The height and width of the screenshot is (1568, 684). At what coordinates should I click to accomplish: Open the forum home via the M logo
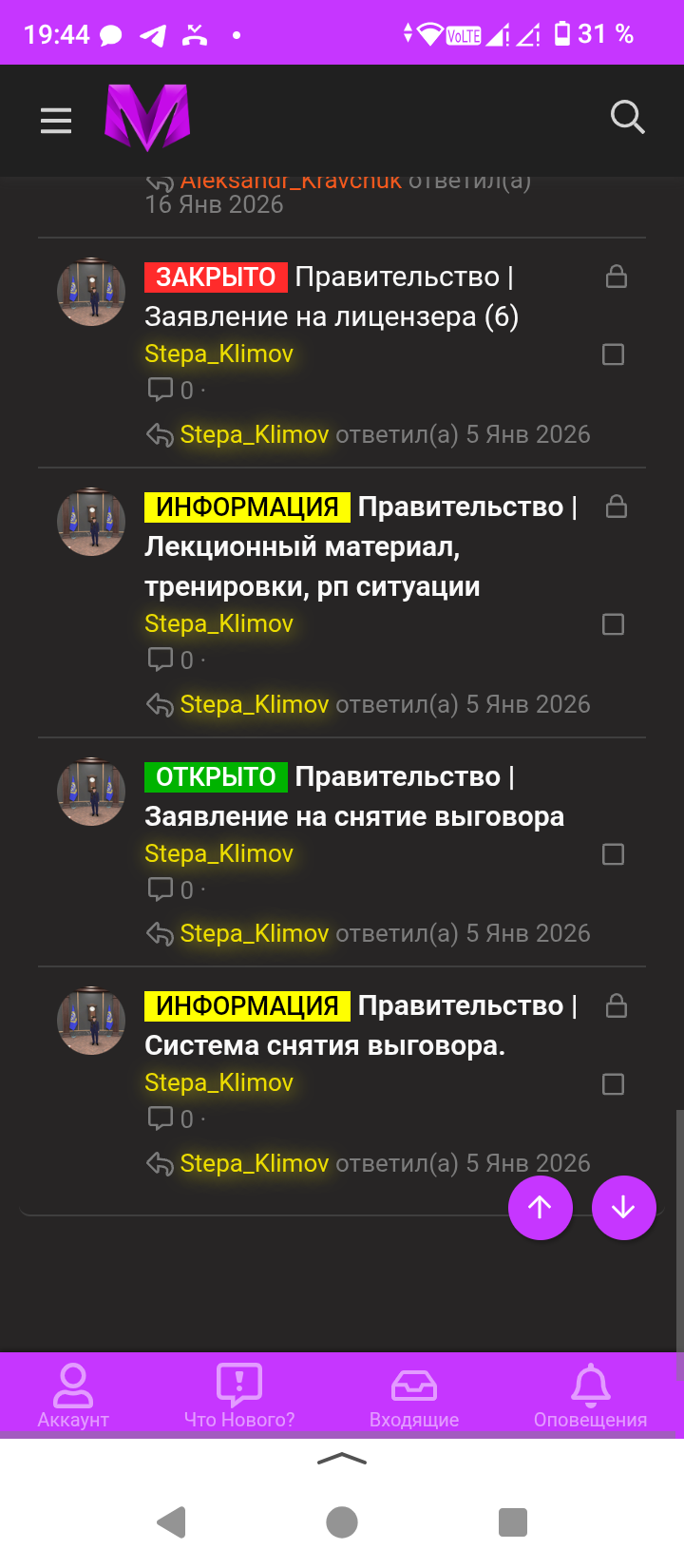pos(147,118)
